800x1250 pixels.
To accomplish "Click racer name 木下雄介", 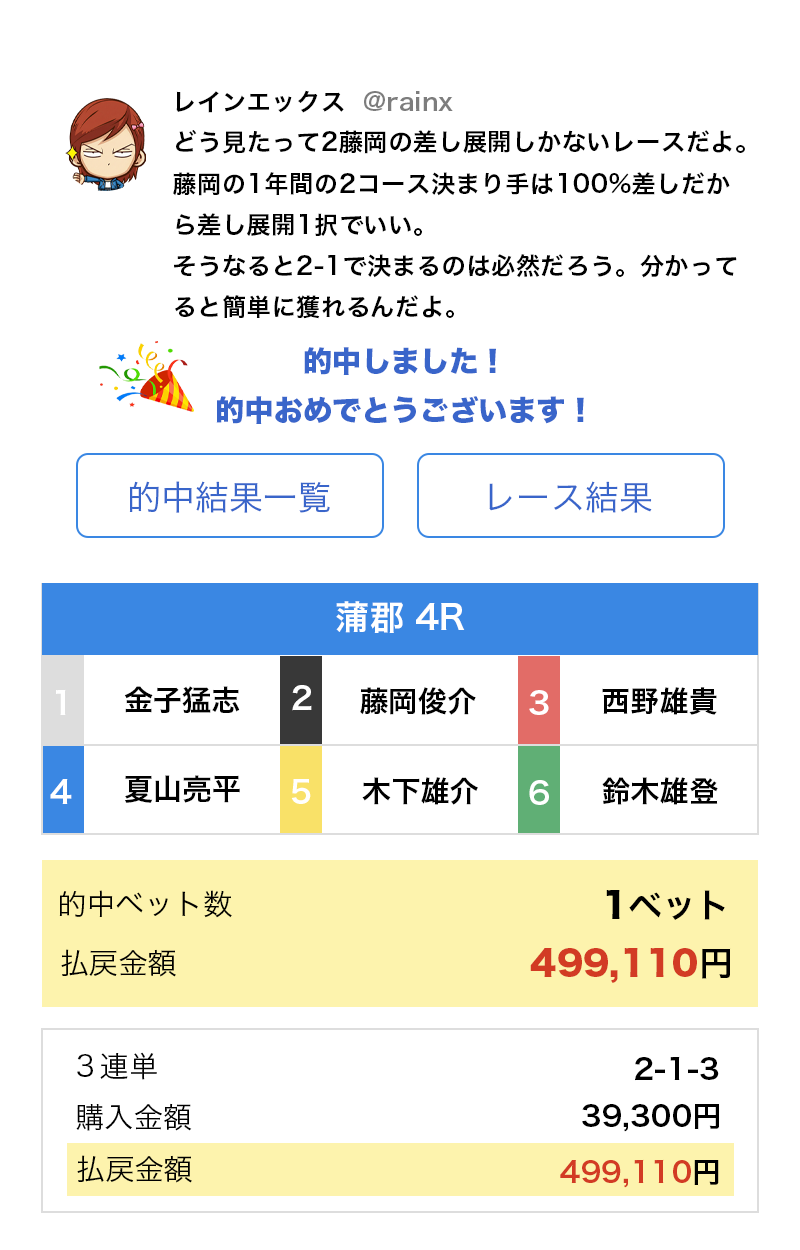I will (x=418, y=790).
